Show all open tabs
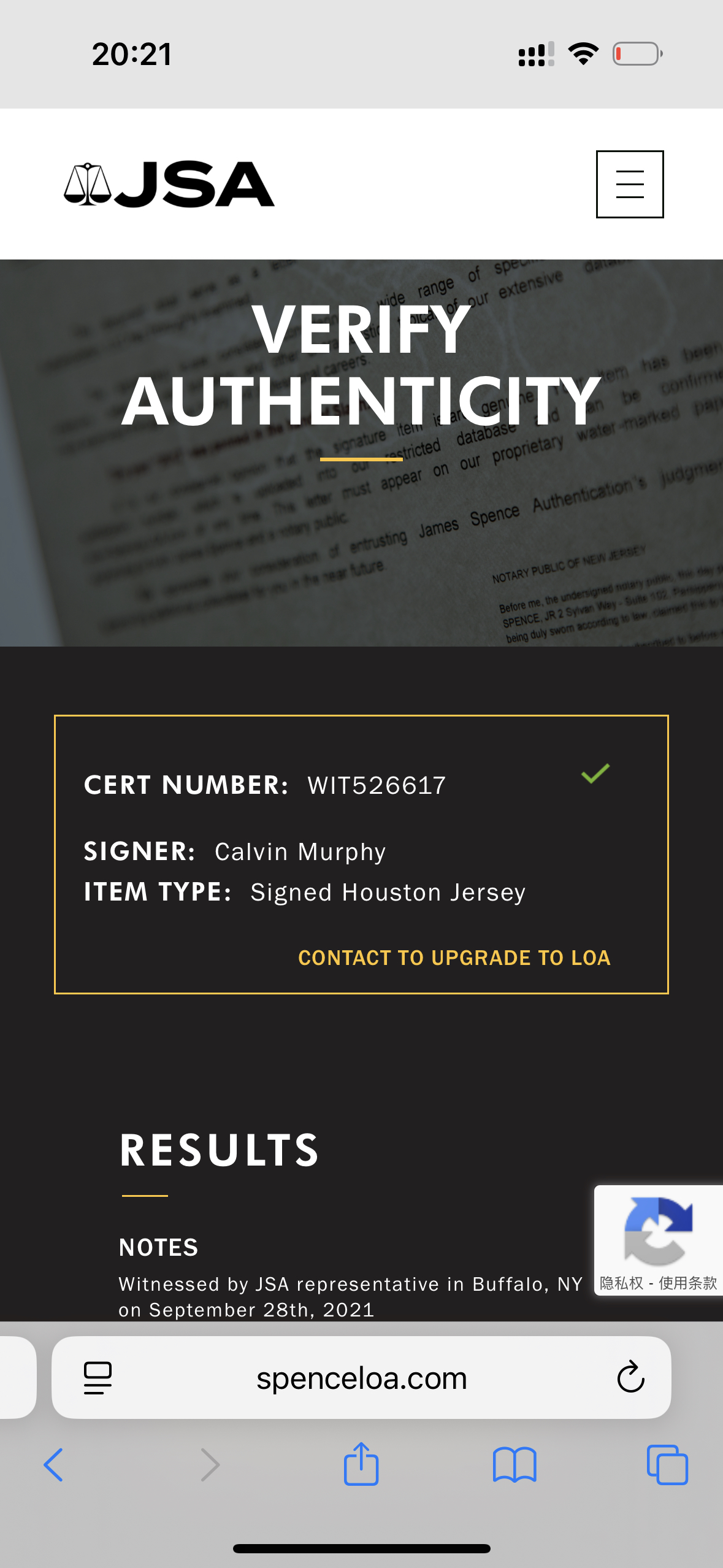The height and width of the screenshot is (1568, 723). [667, 1465]
